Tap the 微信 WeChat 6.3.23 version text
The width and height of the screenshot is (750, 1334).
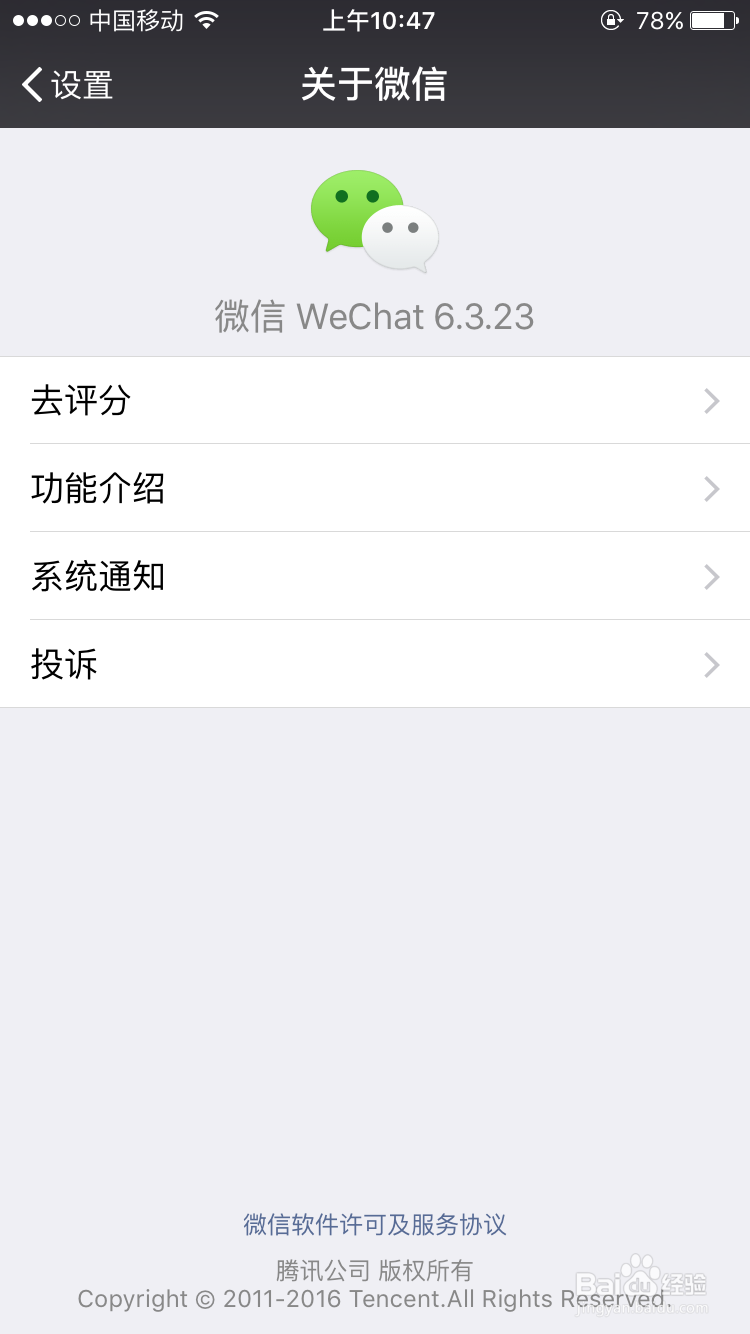pos(375,316)
